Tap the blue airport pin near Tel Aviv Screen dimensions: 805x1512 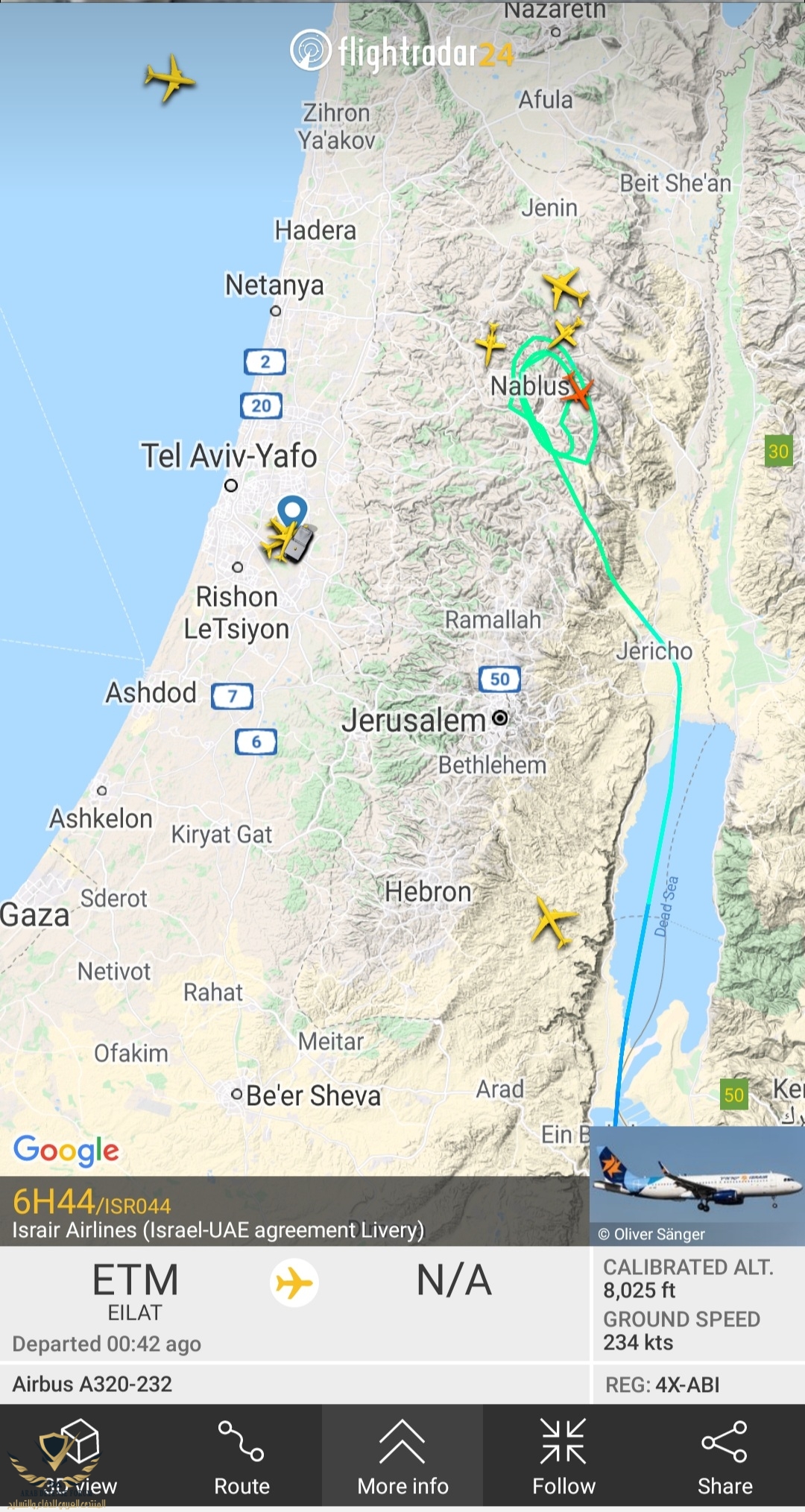pyautogui.click(x=292, y=512)
